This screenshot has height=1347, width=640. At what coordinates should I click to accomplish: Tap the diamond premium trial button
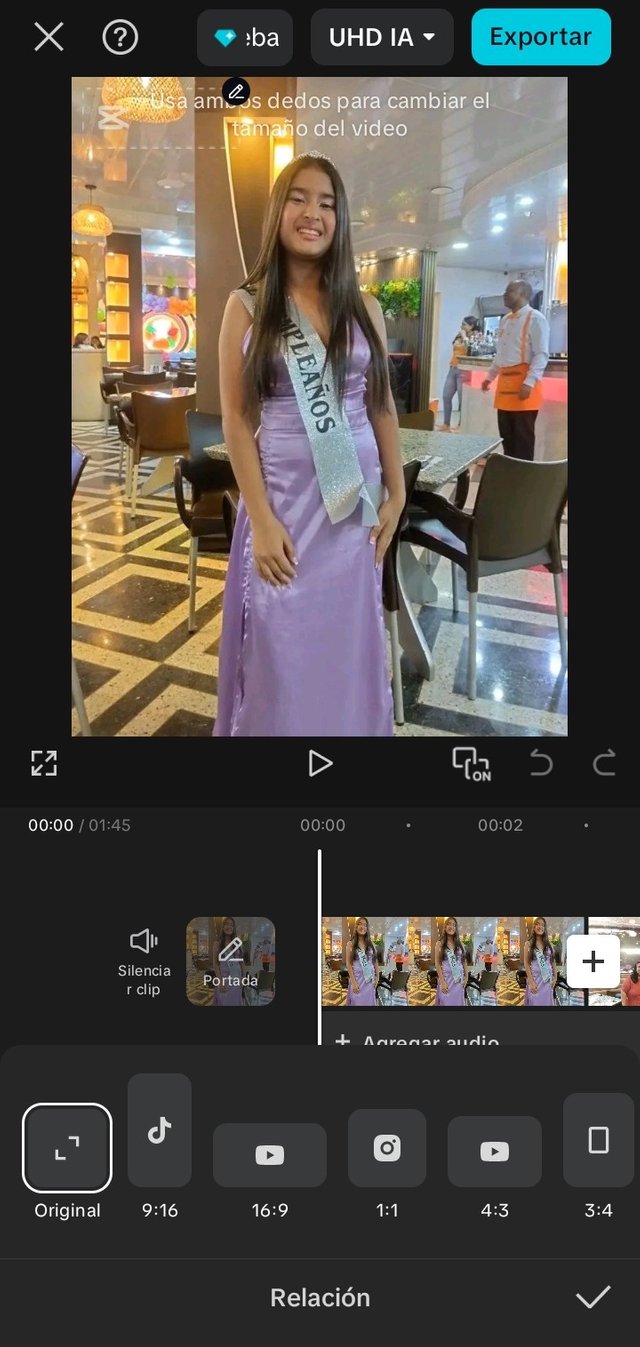point(245,38)
